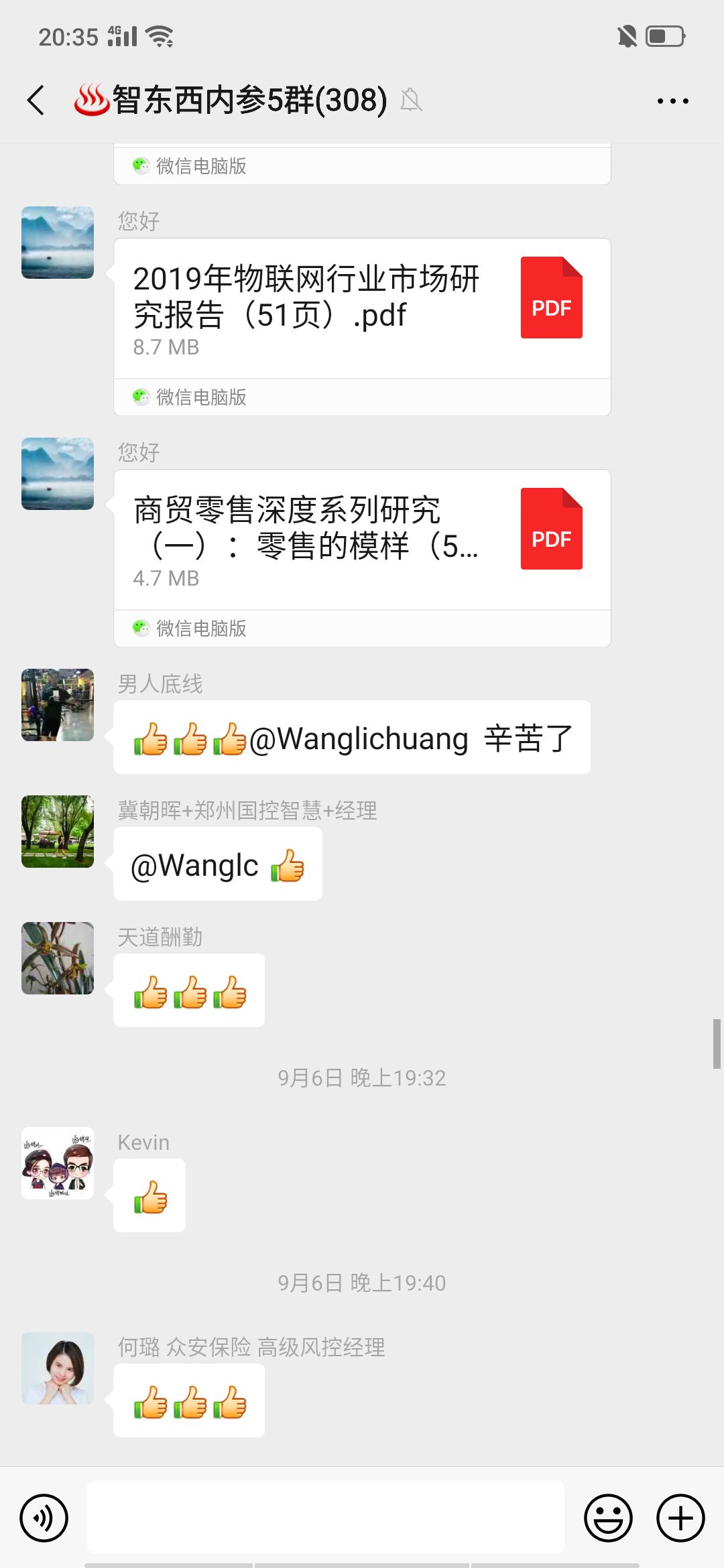724x1568 pixels.
Task: View 何璐 众安保险's profile avatar
Action: [x=58, y=1368]
